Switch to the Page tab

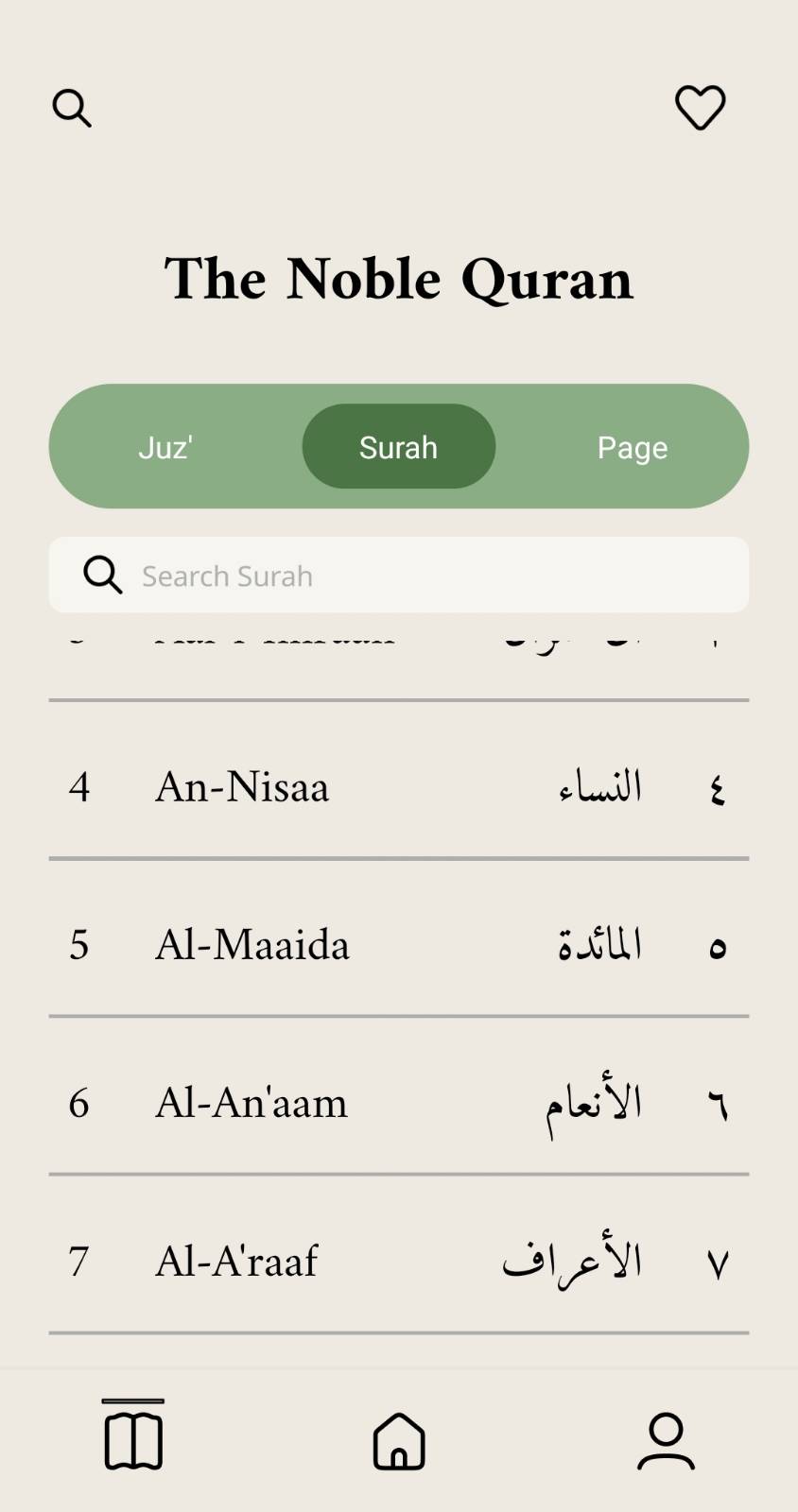tap(632, 447)
